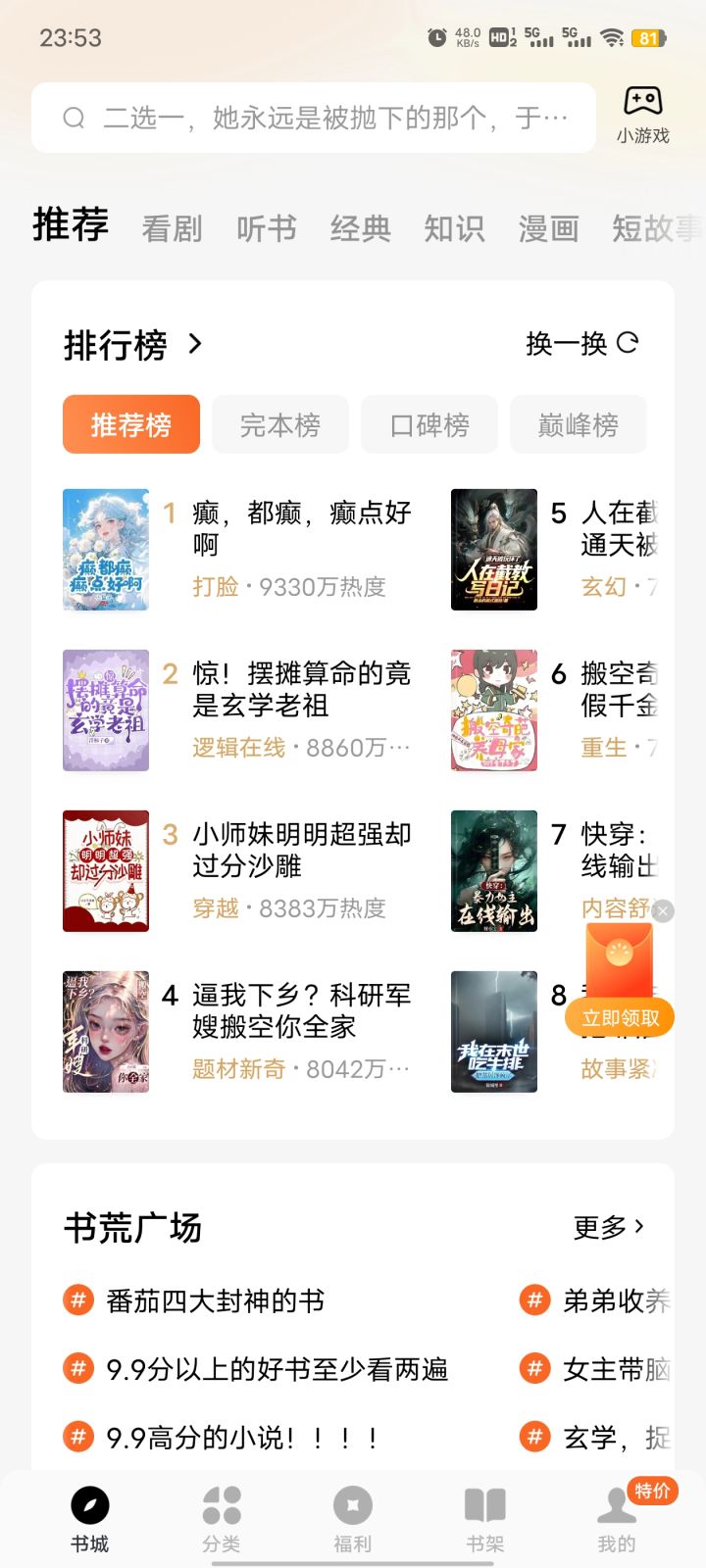Open the full 排行榜 ranking list
This screenshot has width=706, height=1568.
(133, 345)
